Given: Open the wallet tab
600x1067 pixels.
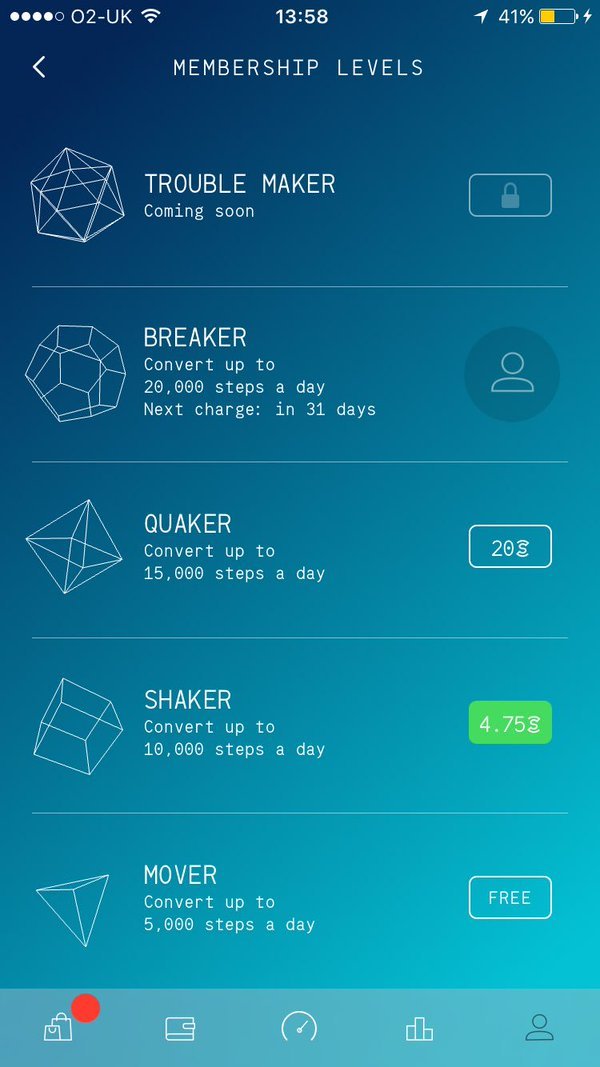Looking at the screenshot, I should coord(180,1028).
